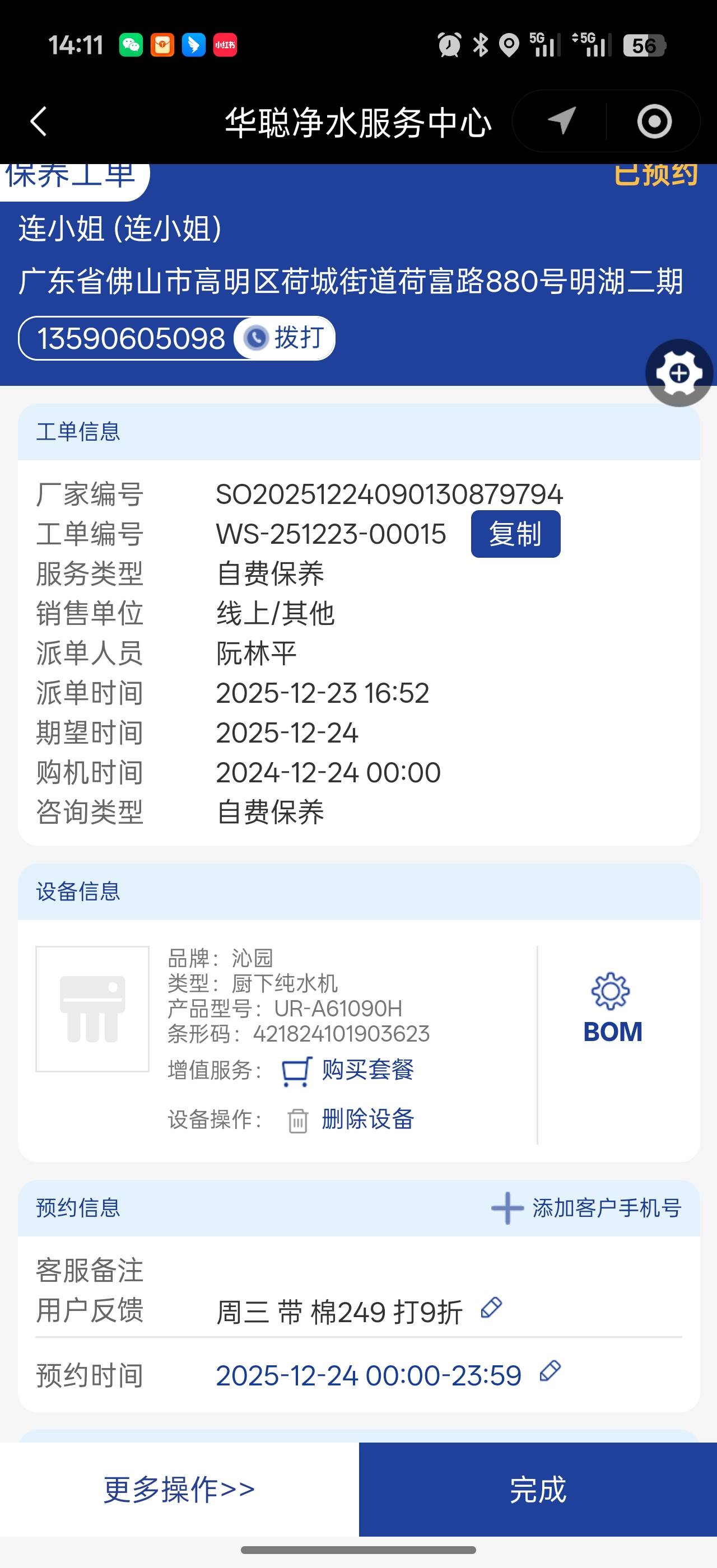The width and height of the screenshot is (717, 1568).
Task: Tap 完成 to finish the work order
Action: click(537, 1489)
